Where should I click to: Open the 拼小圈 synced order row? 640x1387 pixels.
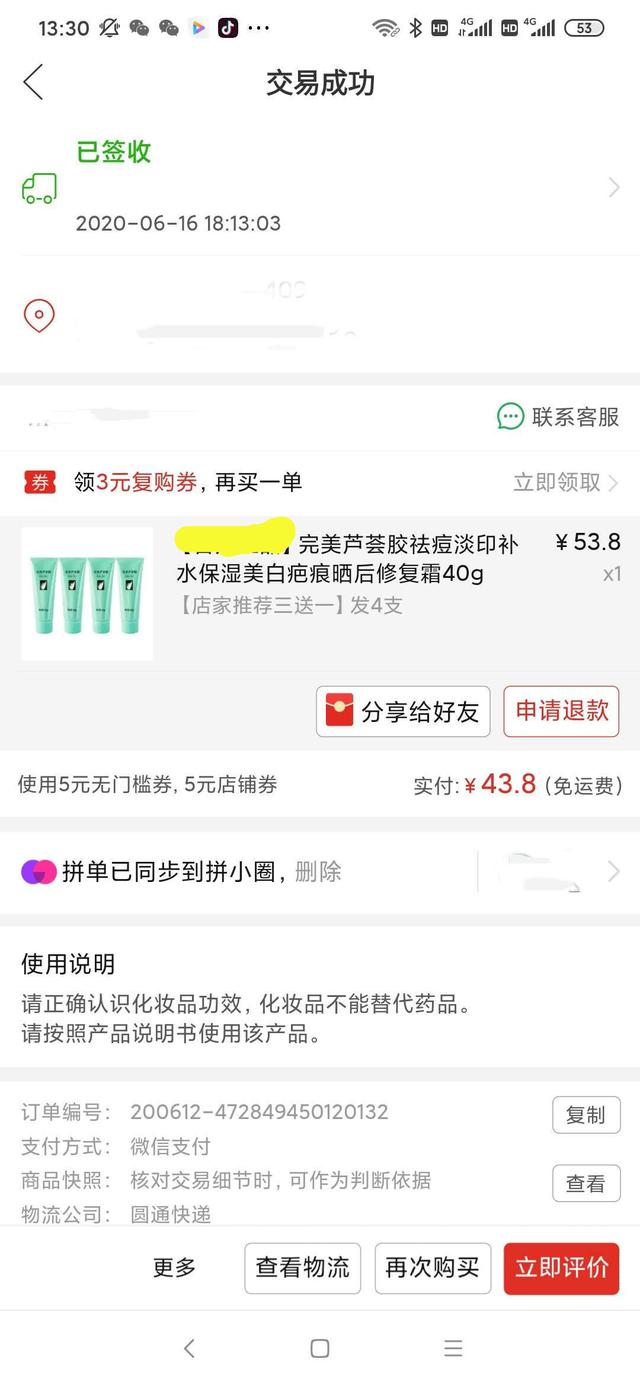pyautogui.click(x=550, y=872)
